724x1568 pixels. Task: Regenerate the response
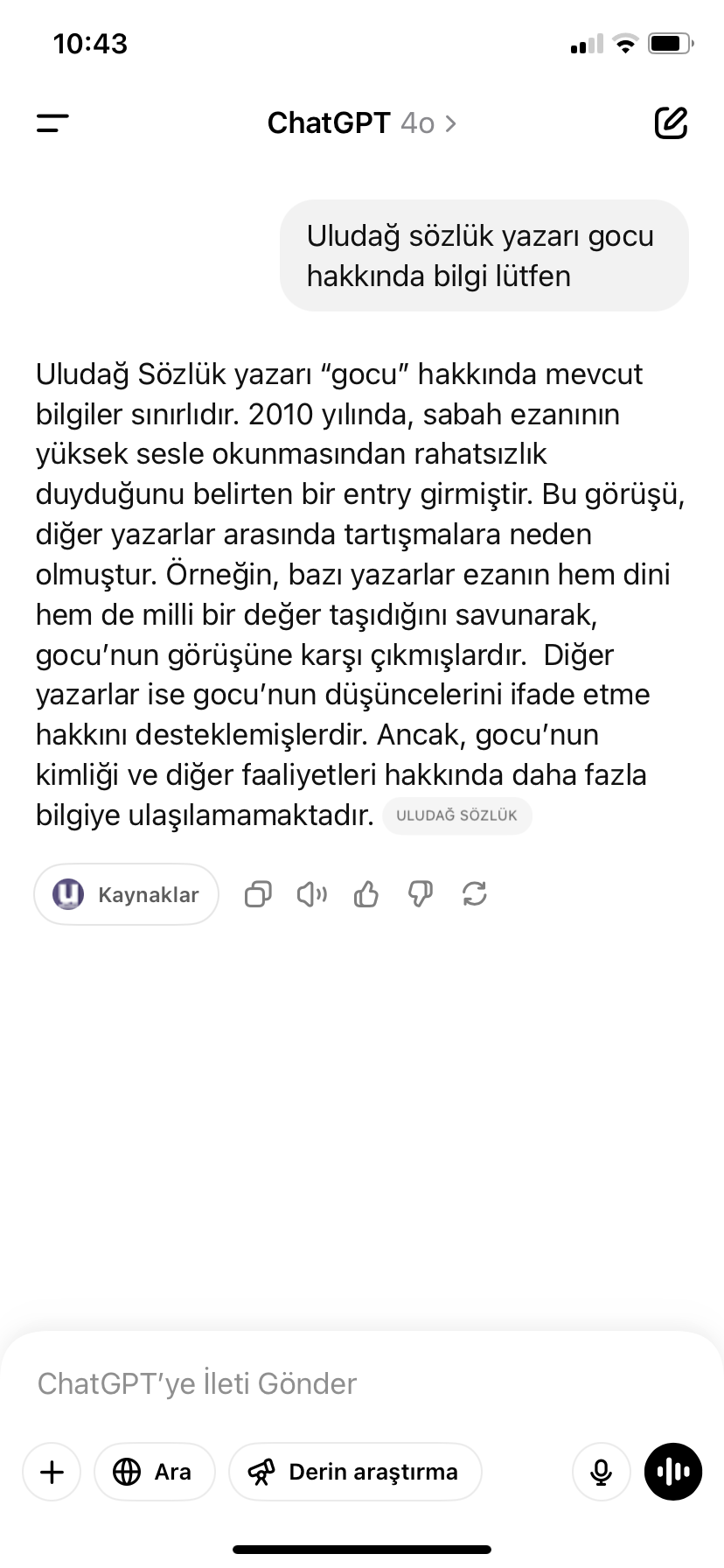tap(475, 894)
